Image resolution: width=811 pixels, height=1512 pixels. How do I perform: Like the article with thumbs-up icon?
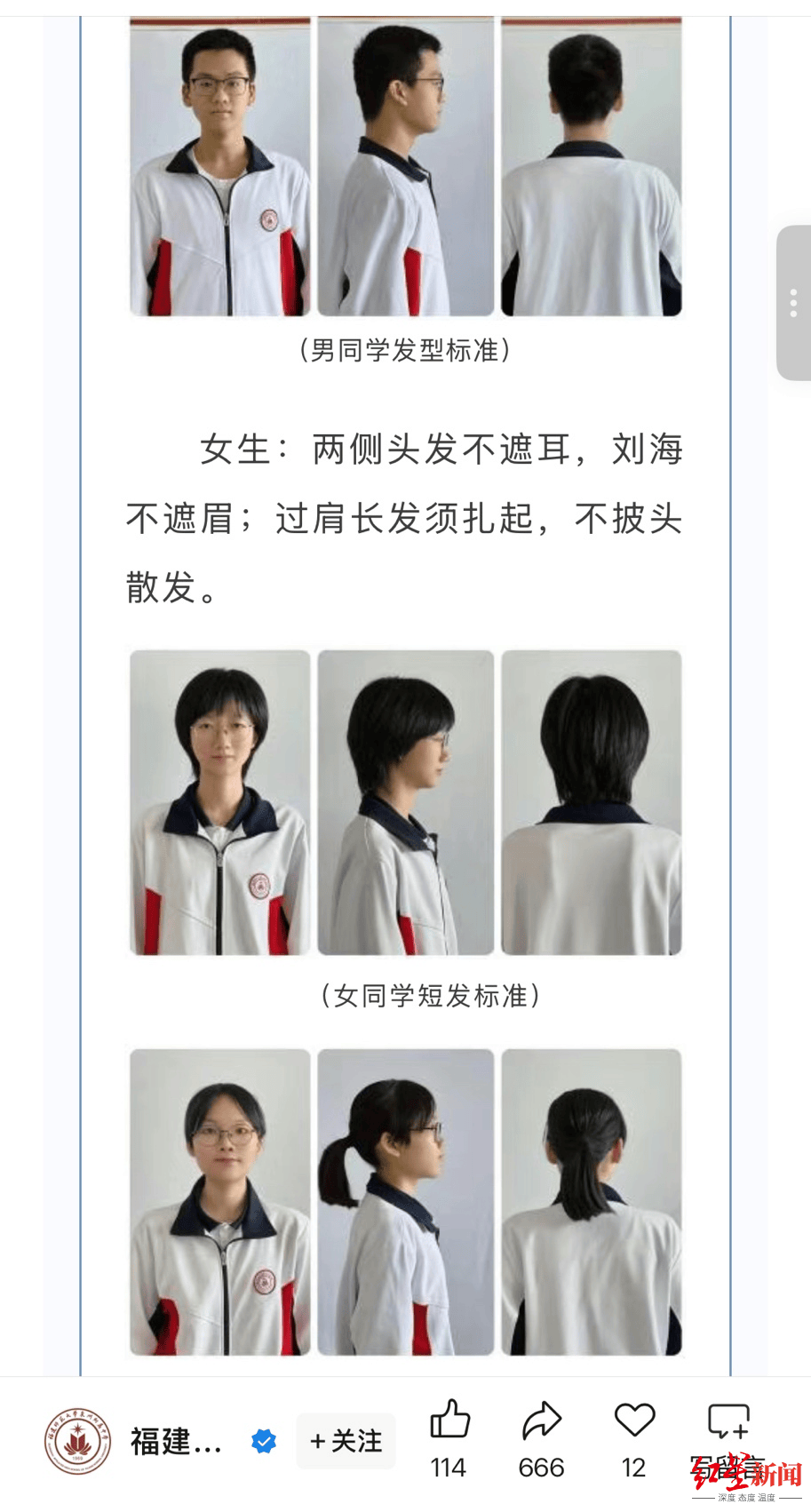point(449,1421)
